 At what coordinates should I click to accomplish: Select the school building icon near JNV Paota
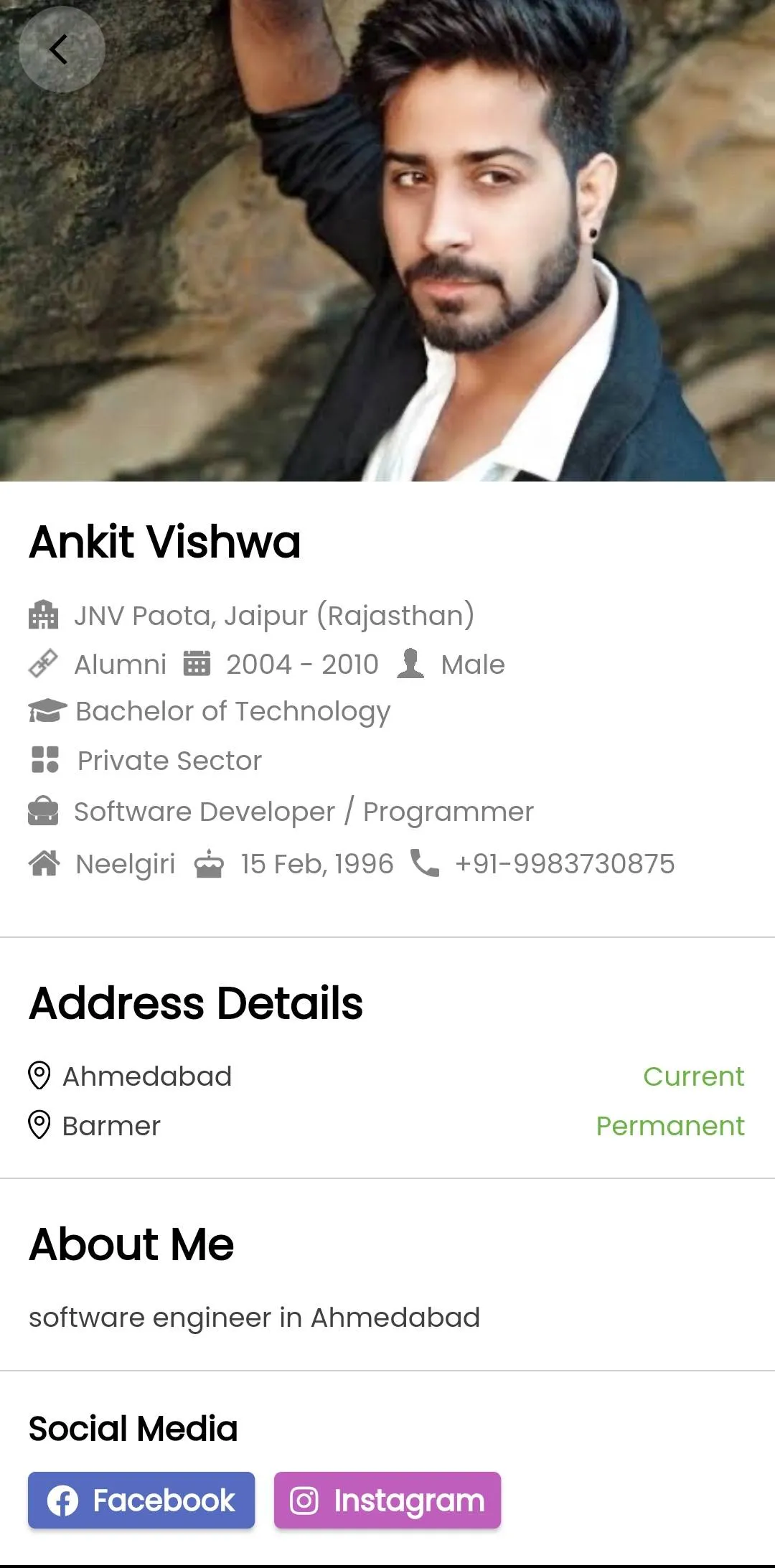[x=44, y=615]
